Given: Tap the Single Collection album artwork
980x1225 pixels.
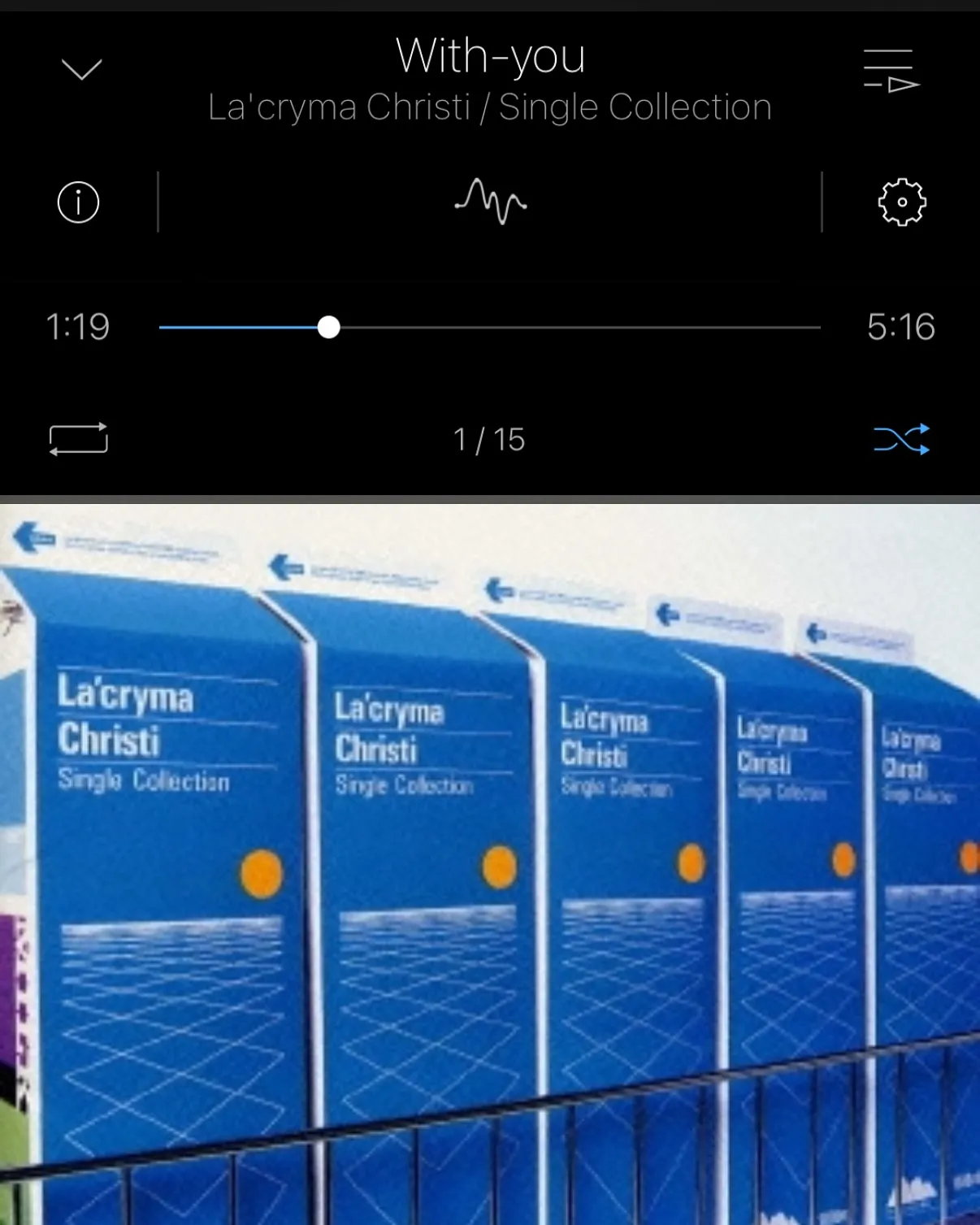Looking at the screenshot, I should click(490, 862).
